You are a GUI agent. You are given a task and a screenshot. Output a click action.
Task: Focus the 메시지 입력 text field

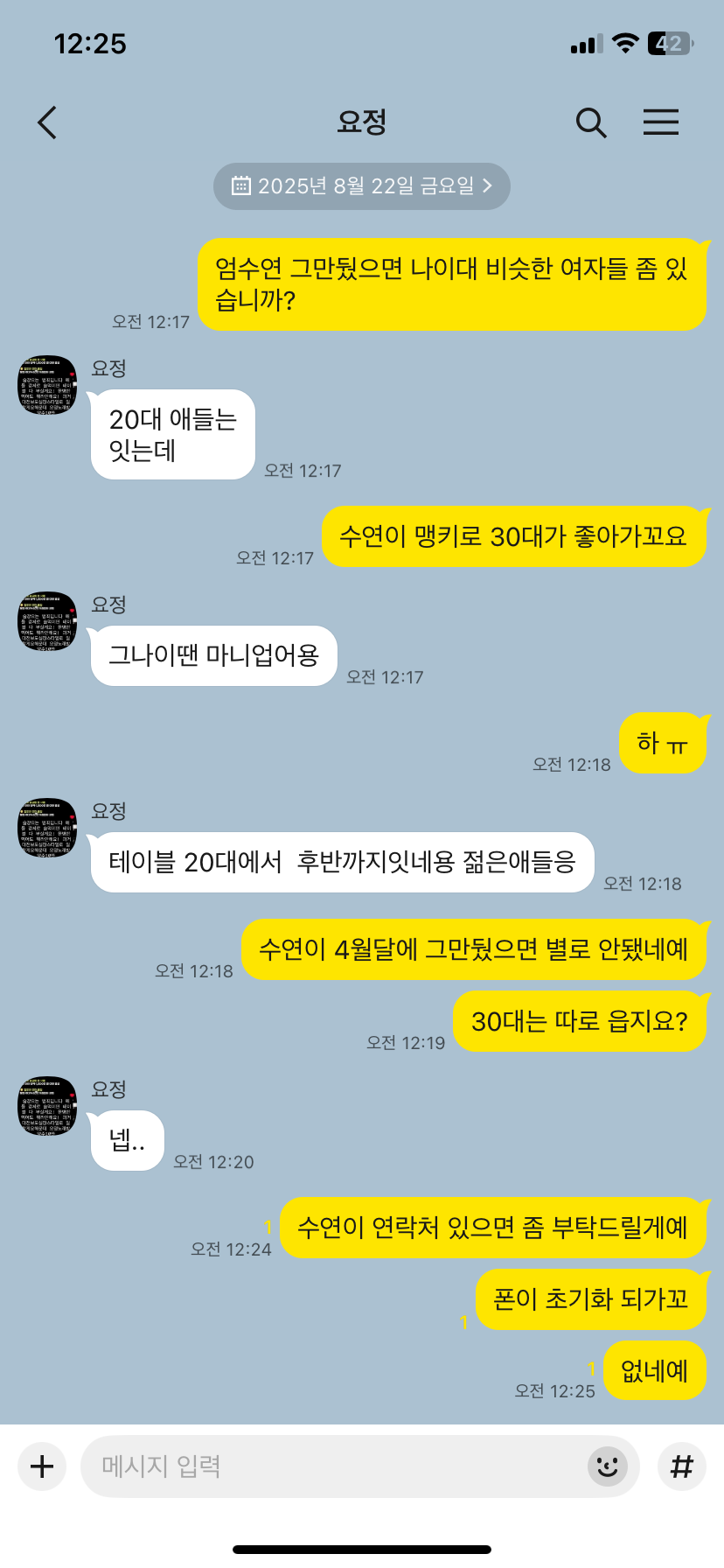coord(332,1466)
